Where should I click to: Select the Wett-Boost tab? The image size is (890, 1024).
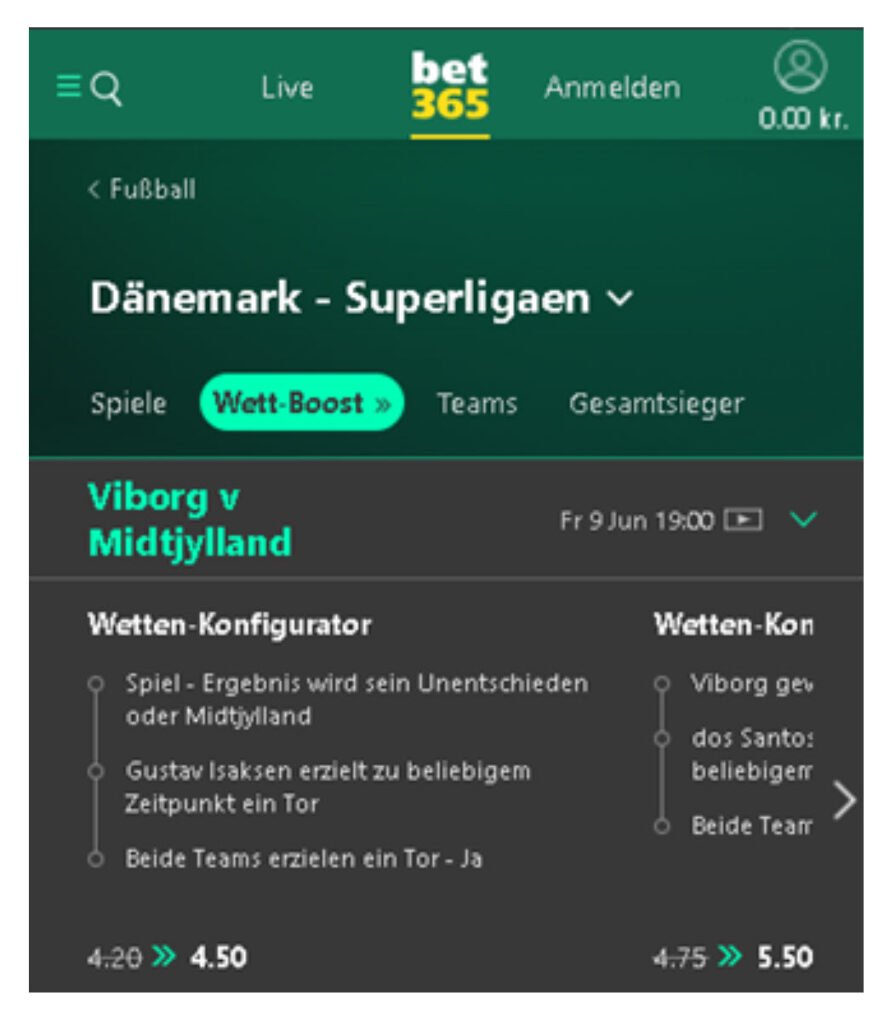(302, 403)
